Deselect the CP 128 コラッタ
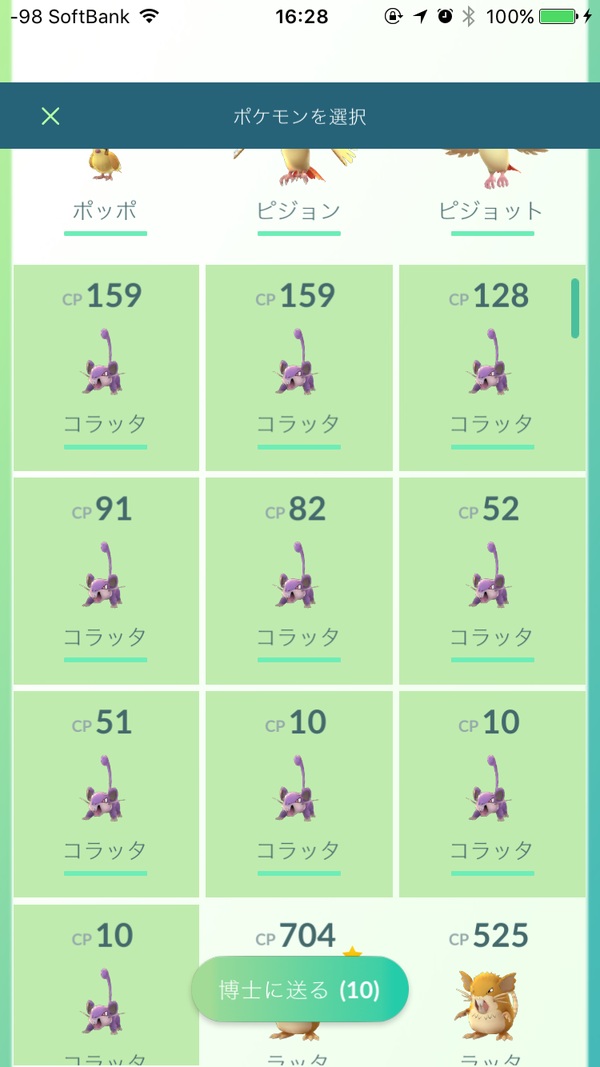 click(x=490, y=367)
